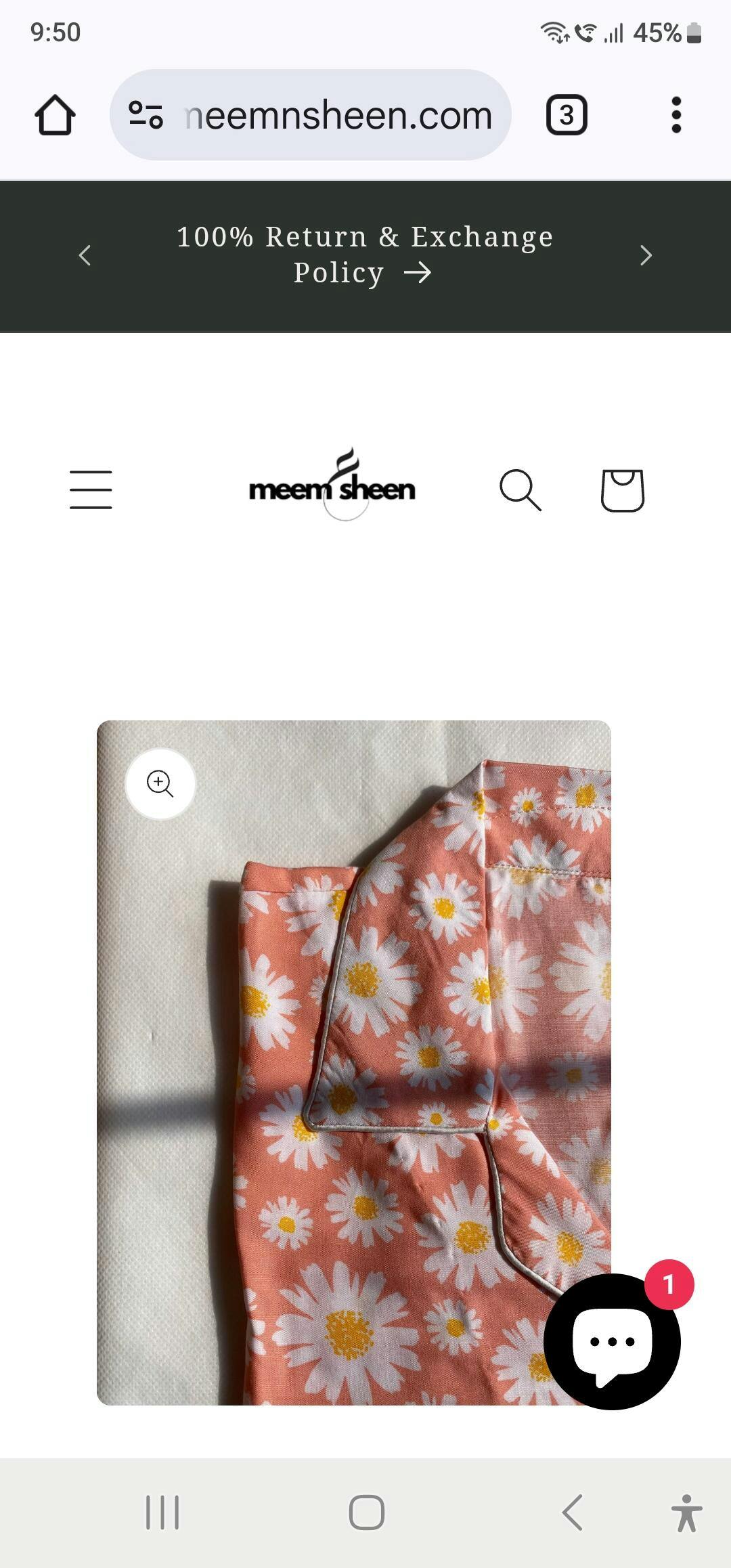Open the site search magnifier
This screenshot has height=1568, width=731.
(x=520, y=489)
